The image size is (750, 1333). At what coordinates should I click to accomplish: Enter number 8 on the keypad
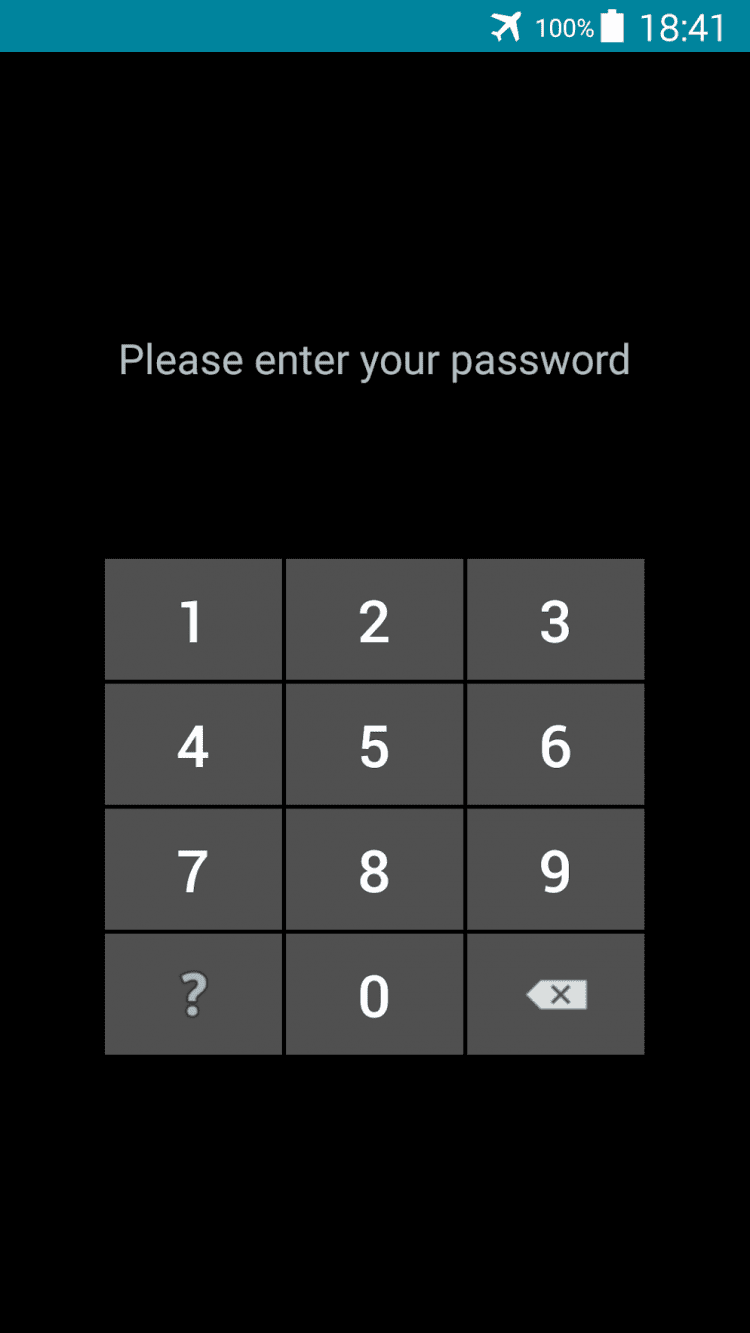(374, 870)
